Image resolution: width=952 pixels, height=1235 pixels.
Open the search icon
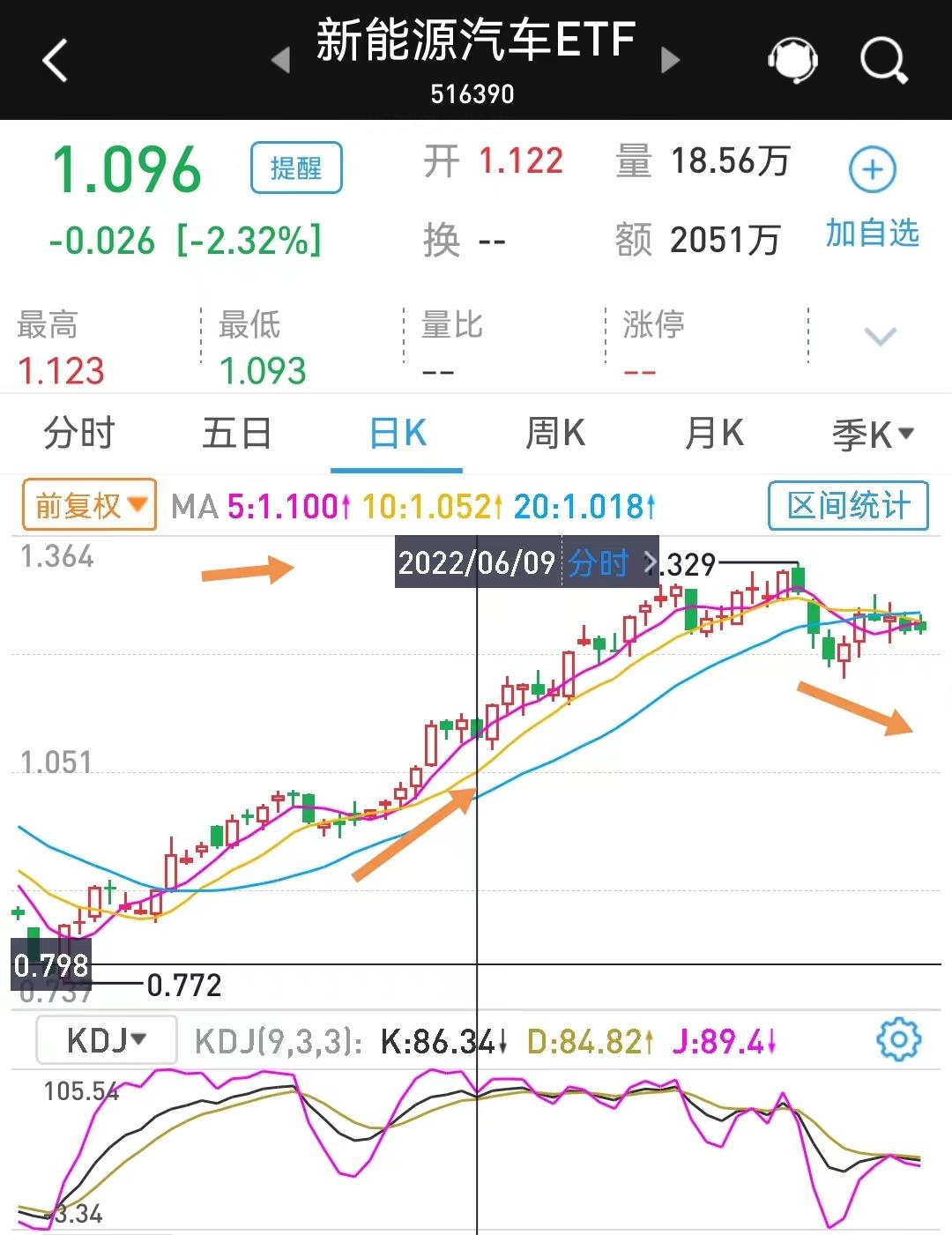[884, 60]
